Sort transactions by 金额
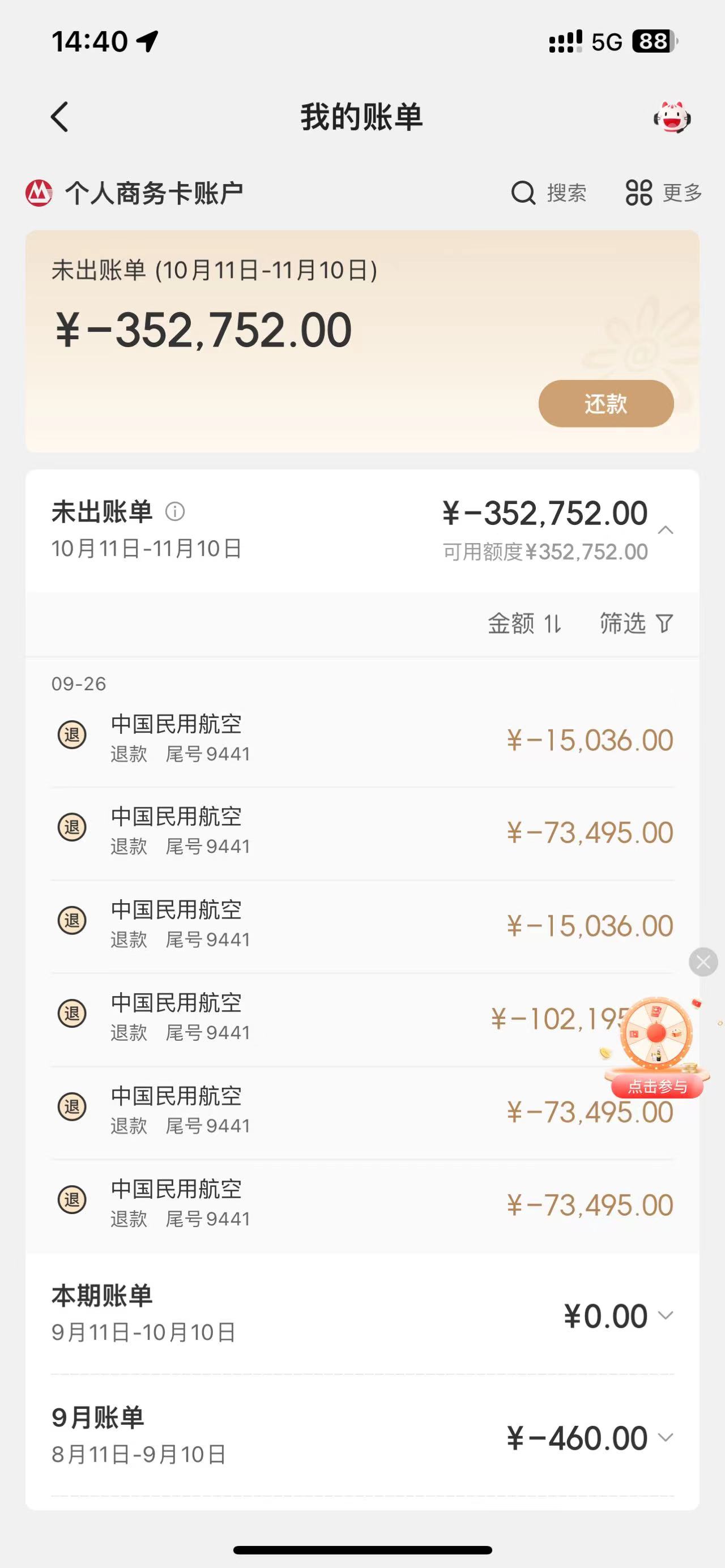The height and width of the screenshot is (1568, 725). [524, 623]
